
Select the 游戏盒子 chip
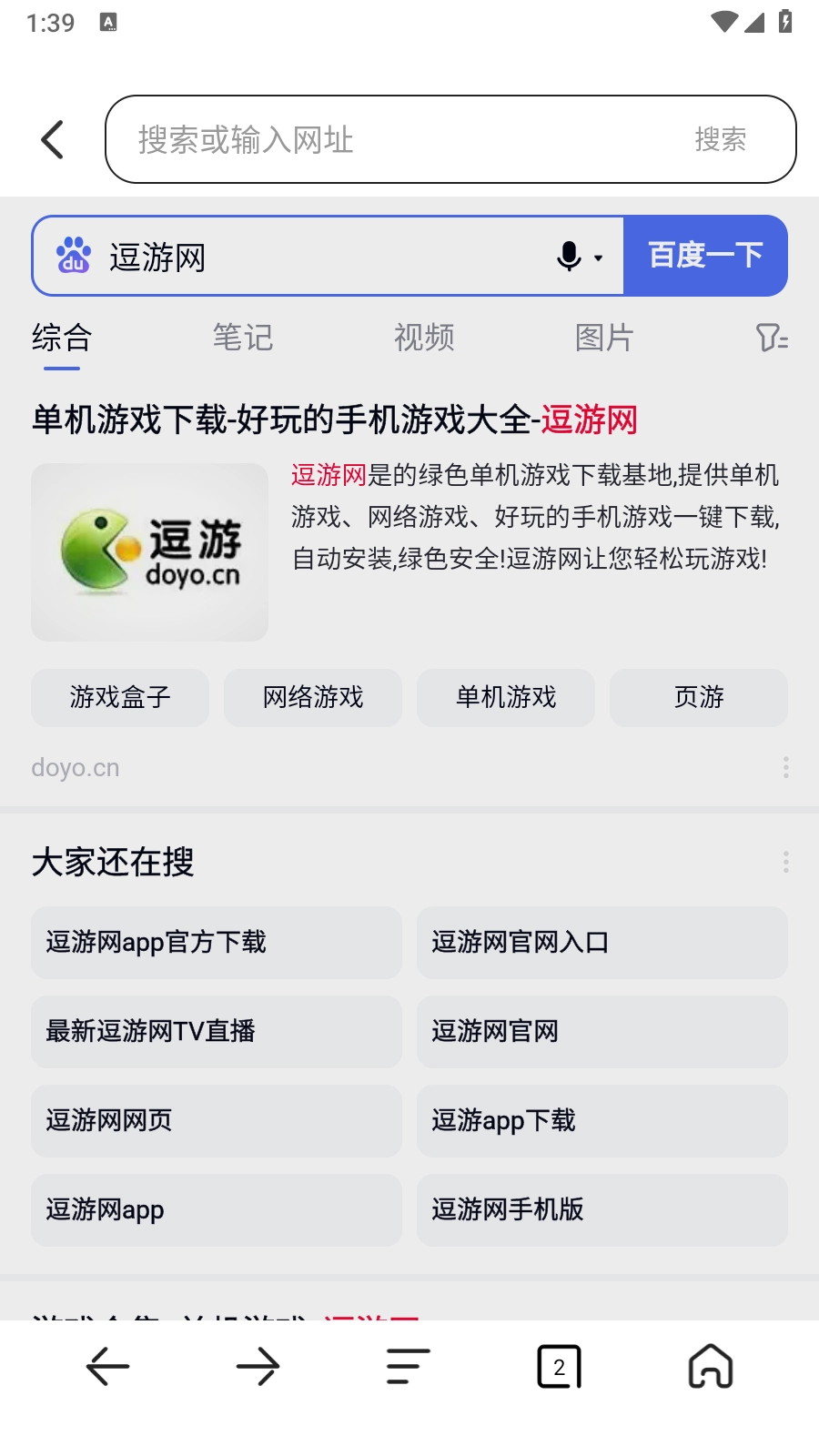pyautogui.click(x=120, y=697)
